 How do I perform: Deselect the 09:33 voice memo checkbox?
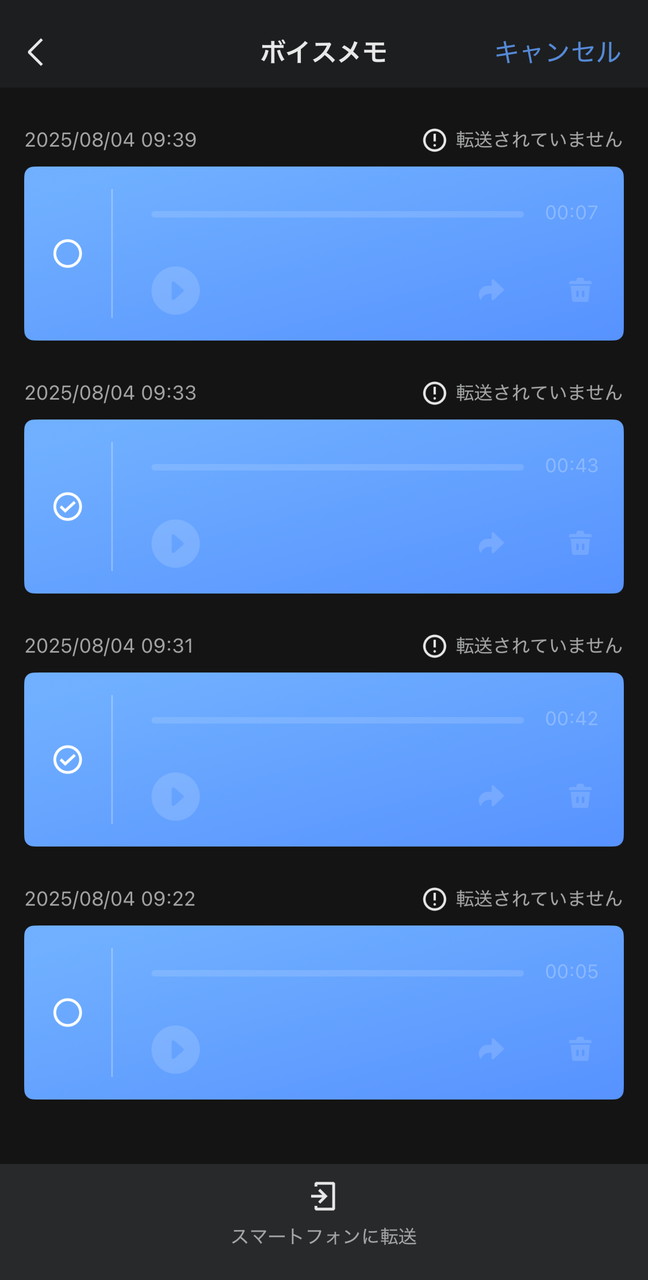click(x=67, y=507)
